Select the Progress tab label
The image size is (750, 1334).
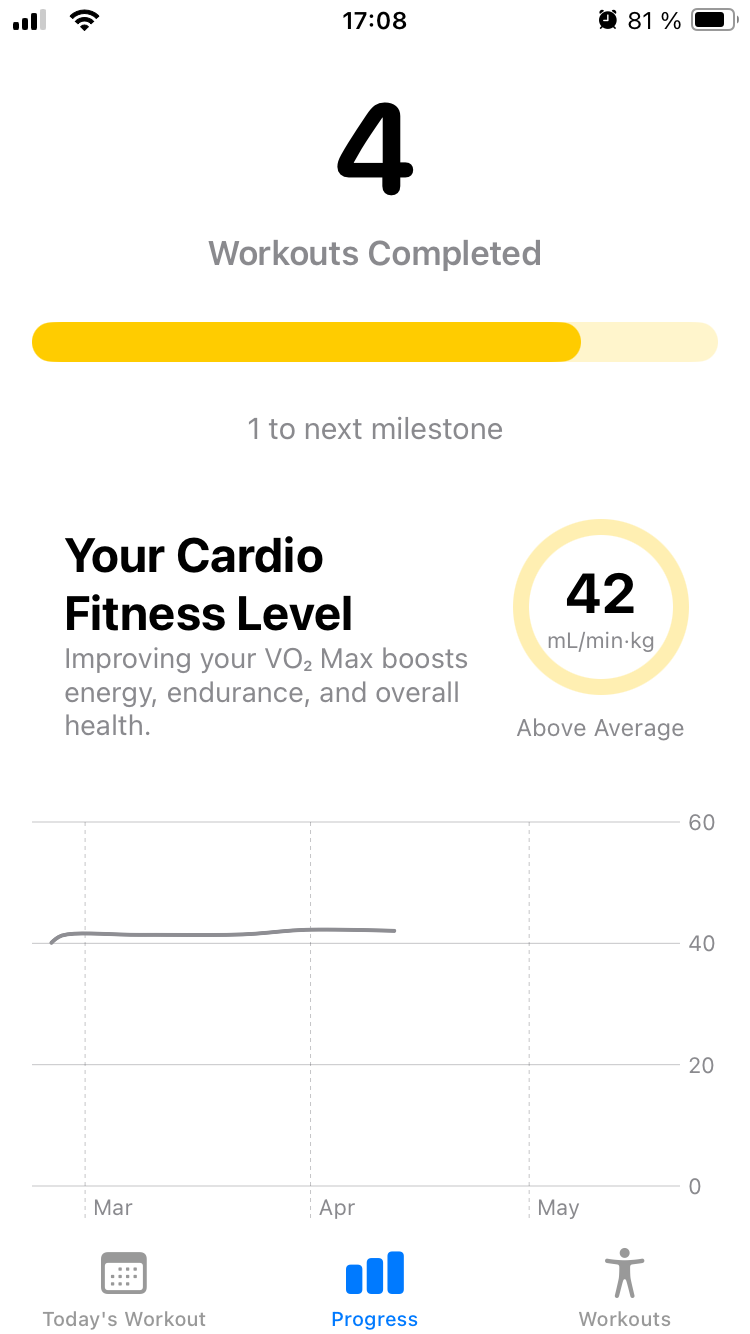374,1318
